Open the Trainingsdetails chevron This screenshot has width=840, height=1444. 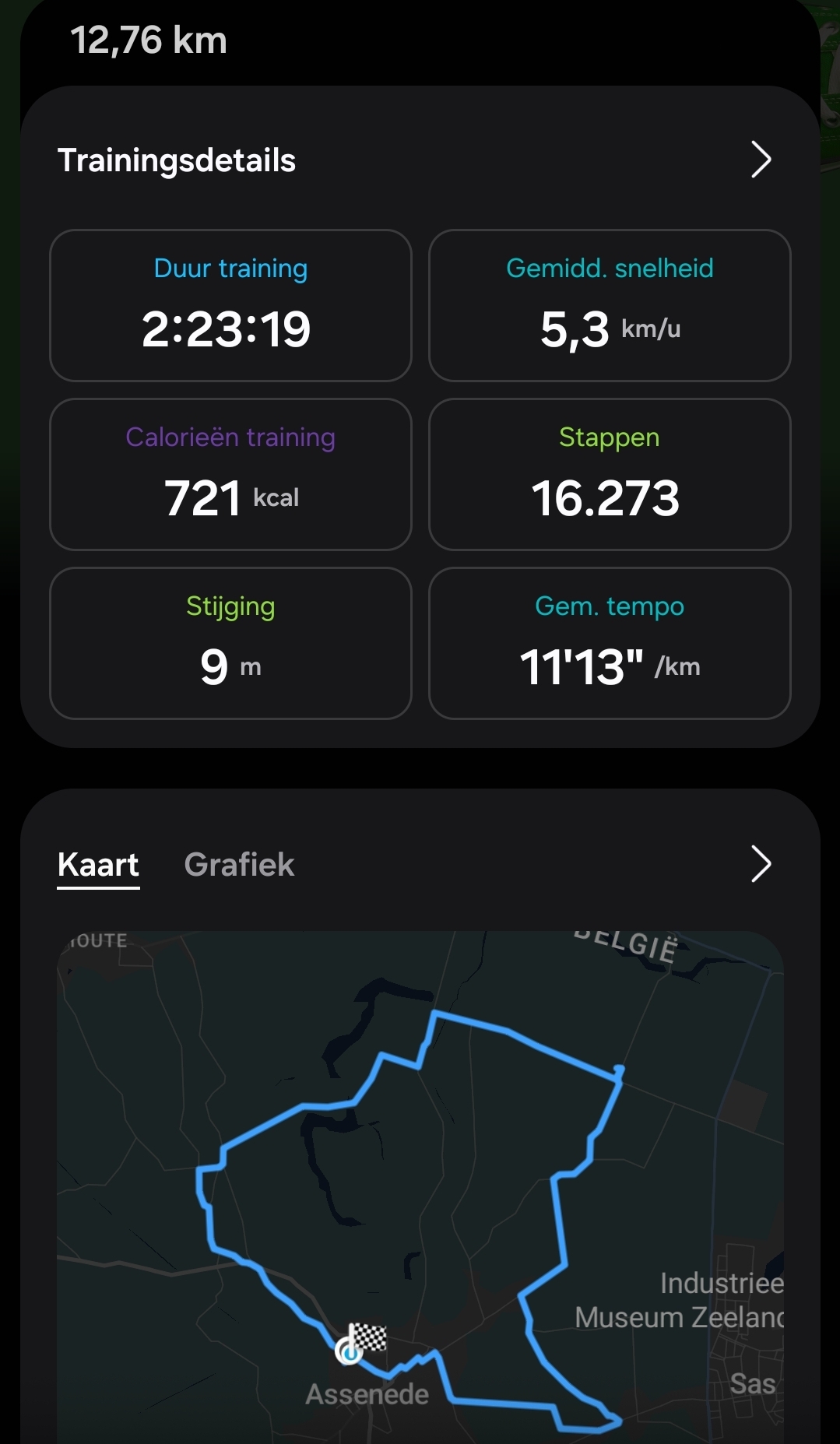pos(761,160)
